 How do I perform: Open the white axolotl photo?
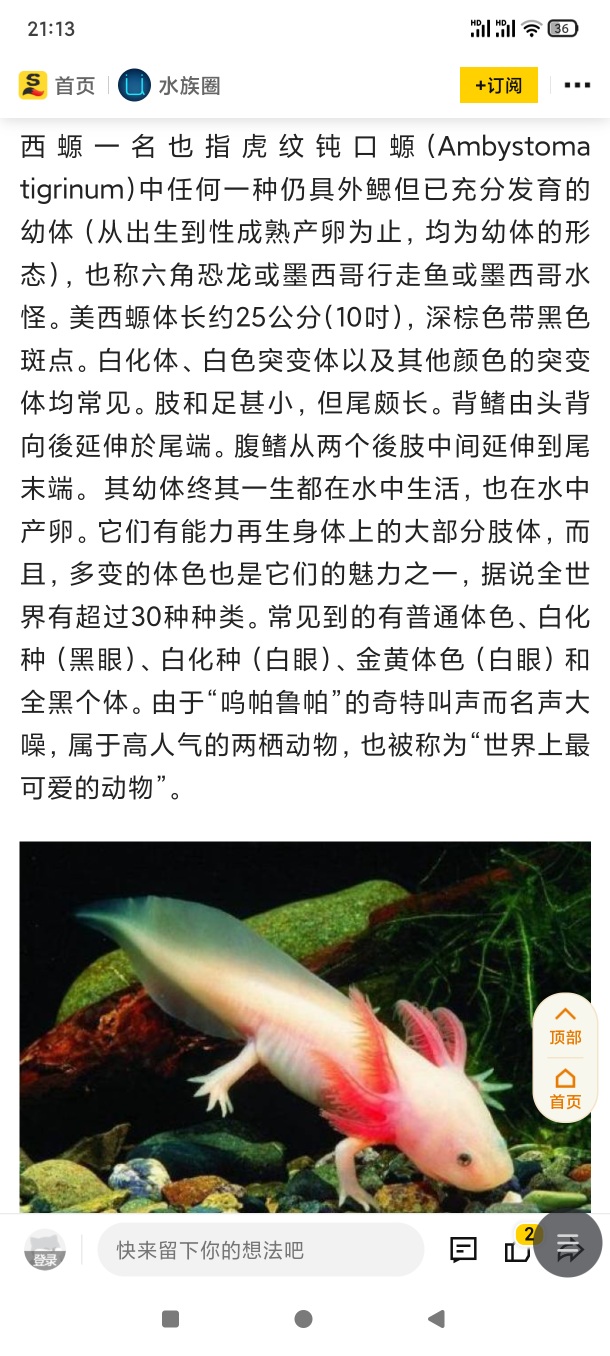[305, 1027]
